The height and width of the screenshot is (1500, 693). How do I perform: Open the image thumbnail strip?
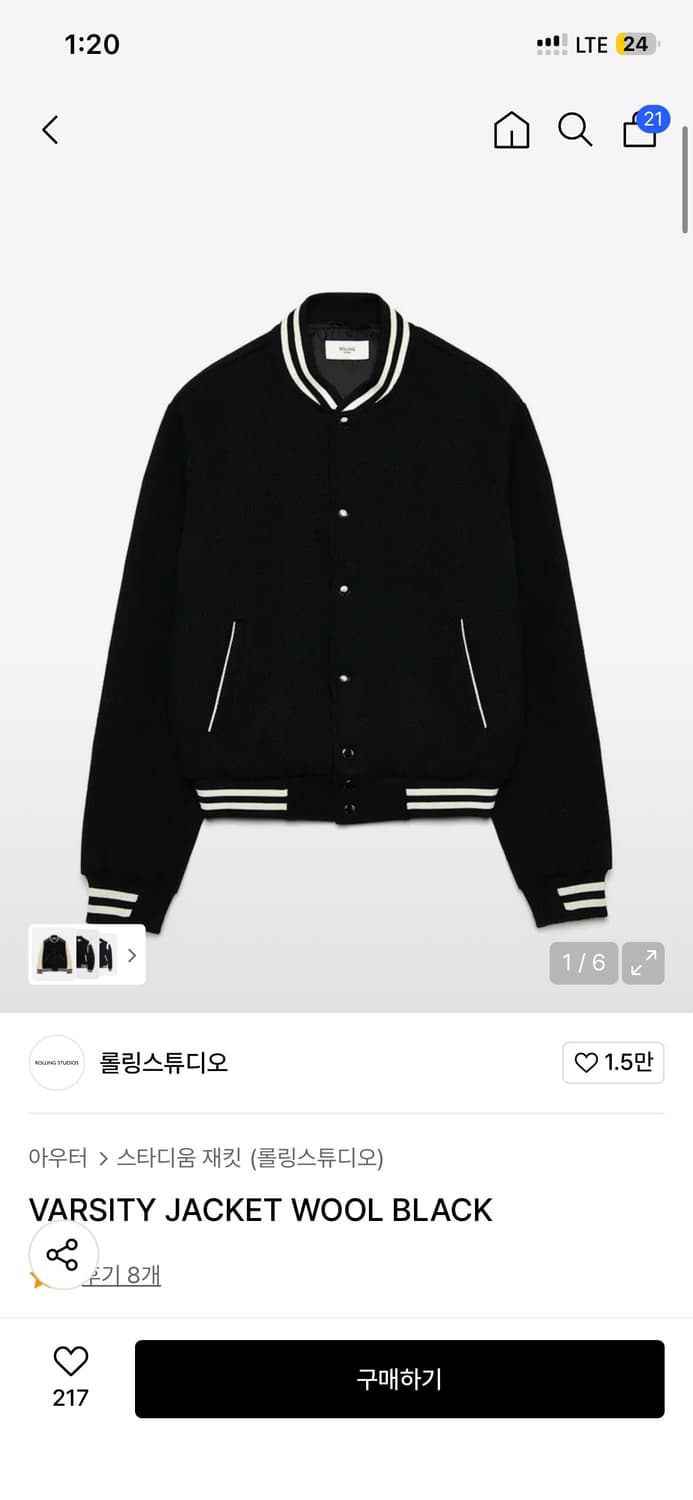[87, 954]
